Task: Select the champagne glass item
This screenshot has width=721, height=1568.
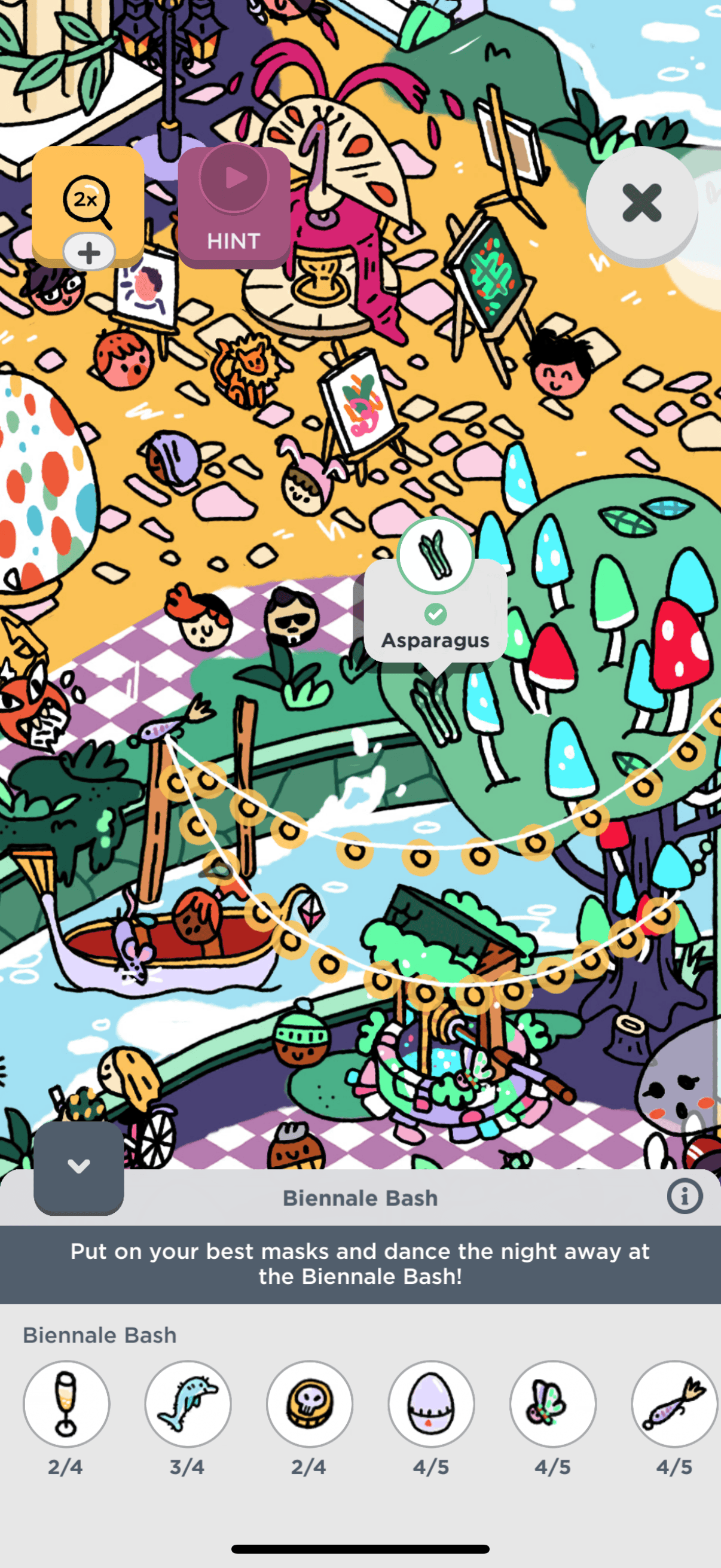Action: pos(66,1404)
